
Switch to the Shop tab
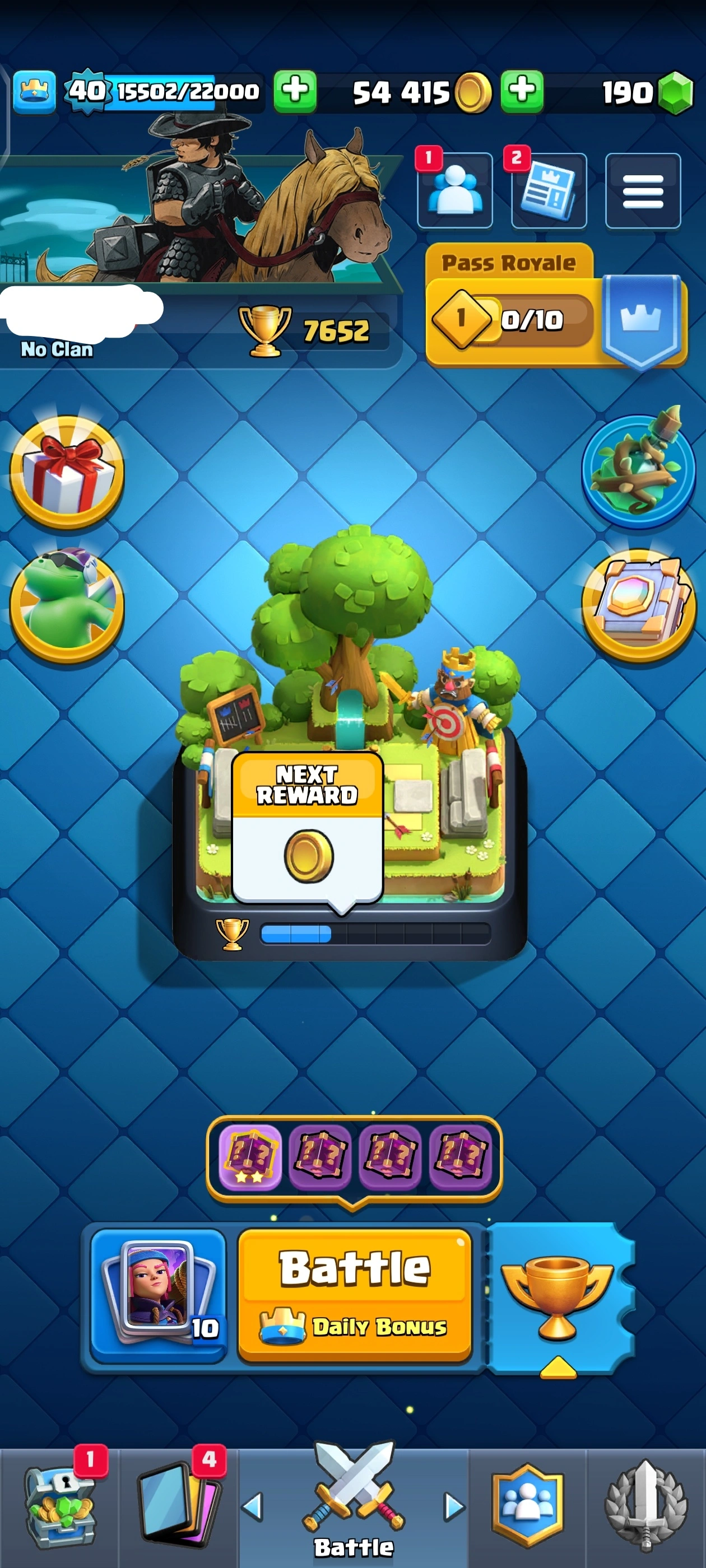point(59,1507)
